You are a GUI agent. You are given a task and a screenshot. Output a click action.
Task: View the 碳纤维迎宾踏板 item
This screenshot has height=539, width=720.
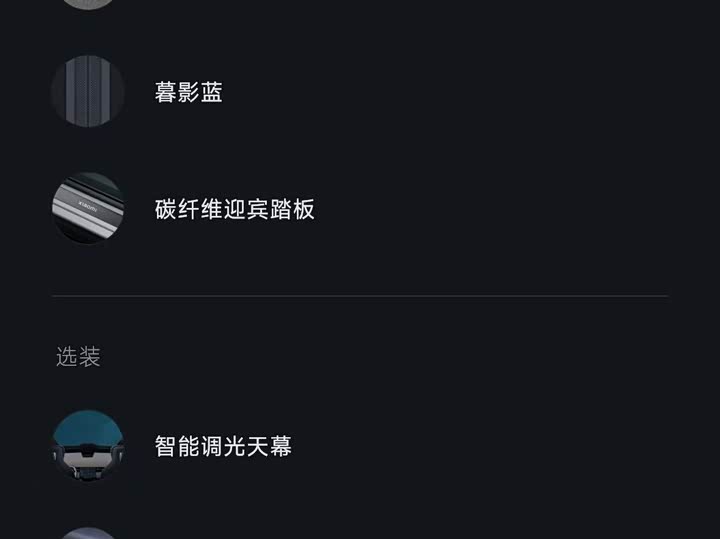pos(234,209)
